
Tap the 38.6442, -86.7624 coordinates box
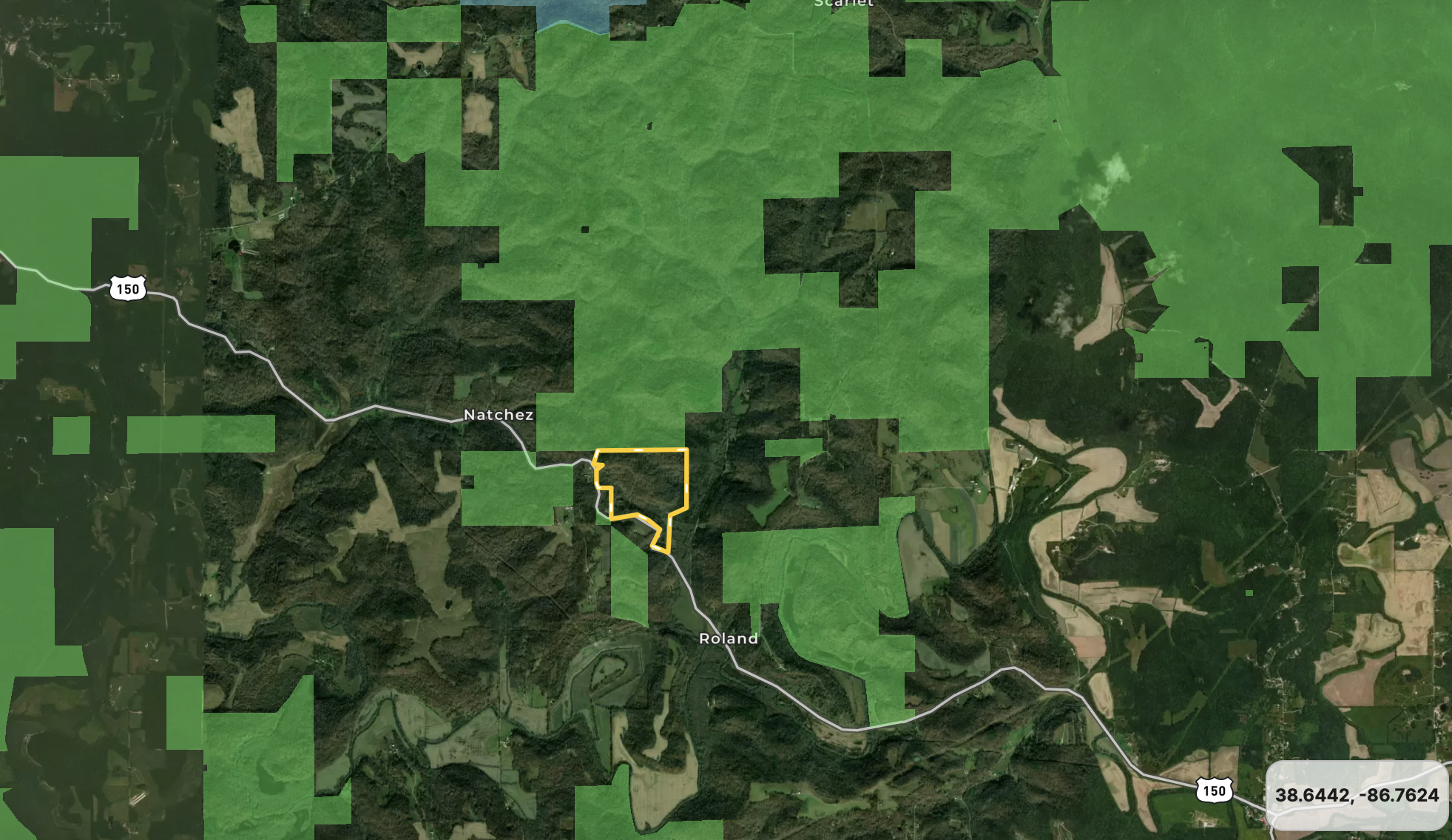(1357, 795)
